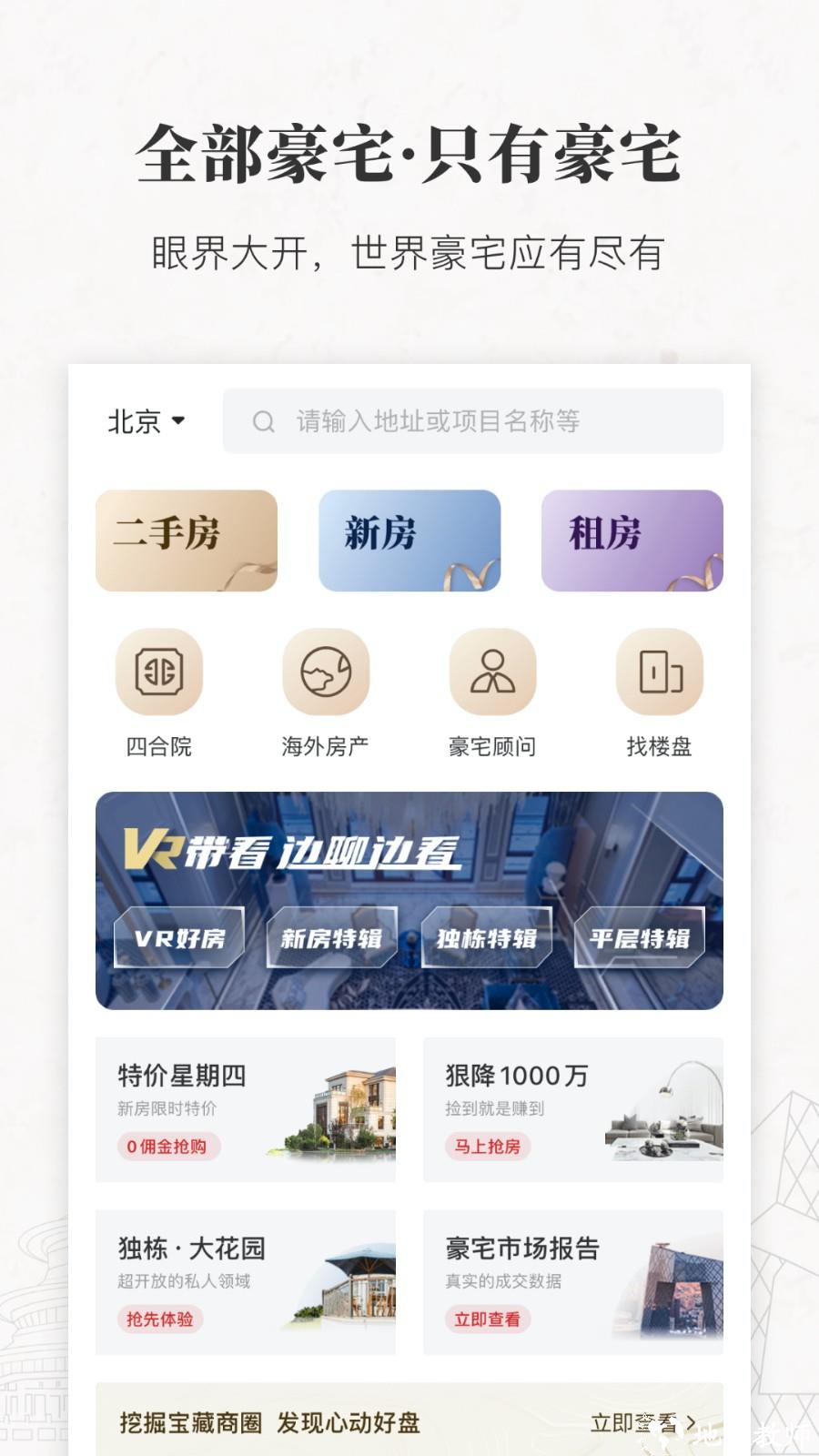The width and height of the screenshot is (819, 1456).
Task: Tap the 0佣金抢购 red label
Action: point(170,1148)
